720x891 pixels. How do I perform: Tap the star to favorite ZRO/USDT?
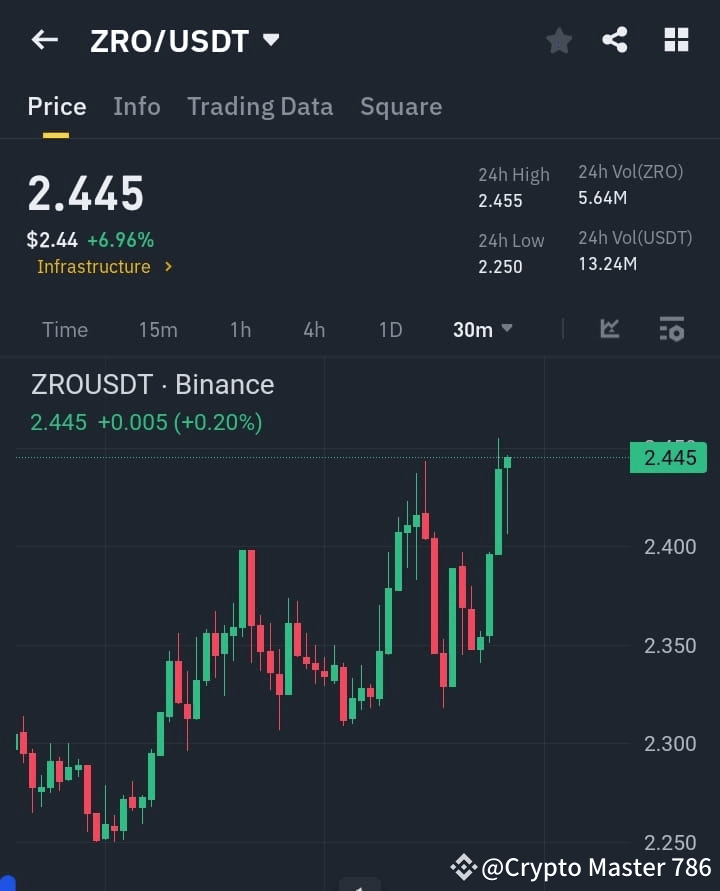[x=558, y=40]
